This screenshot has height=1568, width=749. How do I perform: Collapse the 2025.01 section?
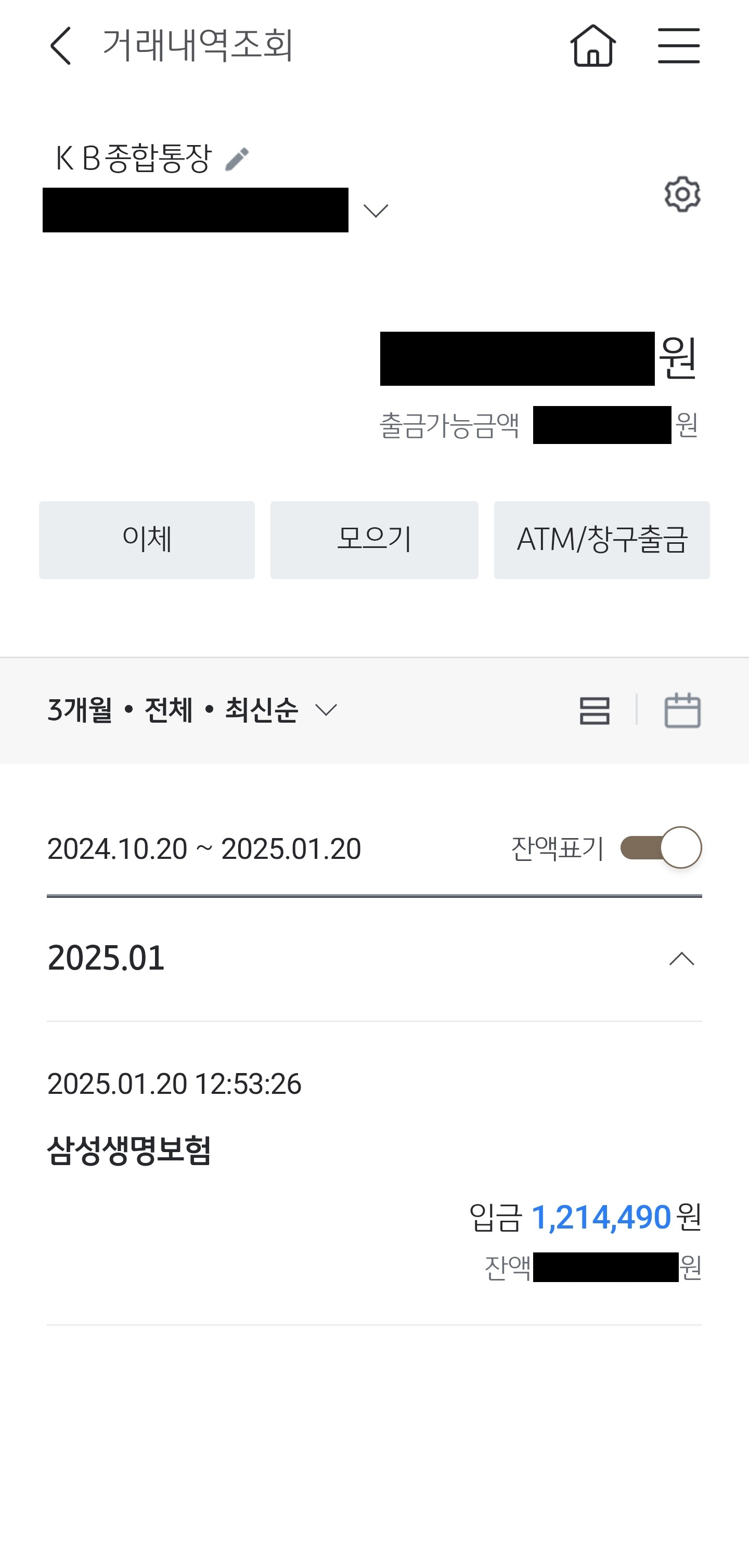point(681,959)
